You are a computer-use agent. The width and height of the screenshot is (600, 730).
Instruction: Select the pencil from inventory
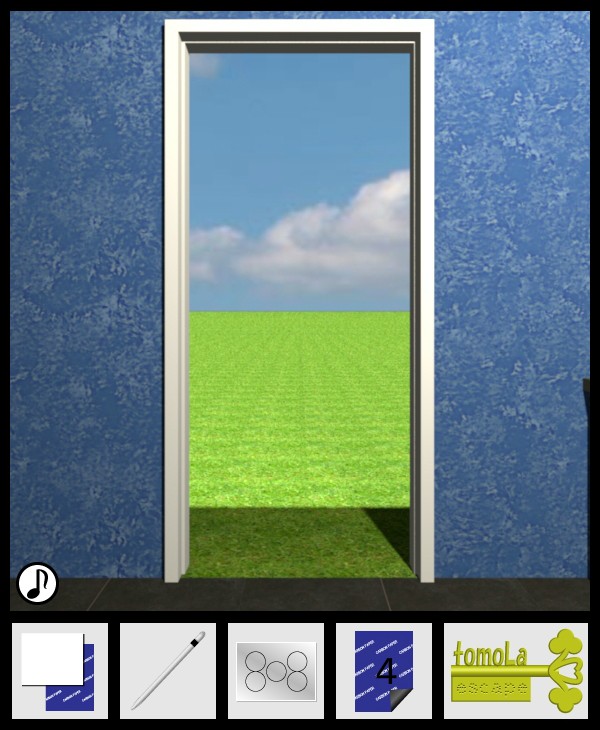pos(167,670)
